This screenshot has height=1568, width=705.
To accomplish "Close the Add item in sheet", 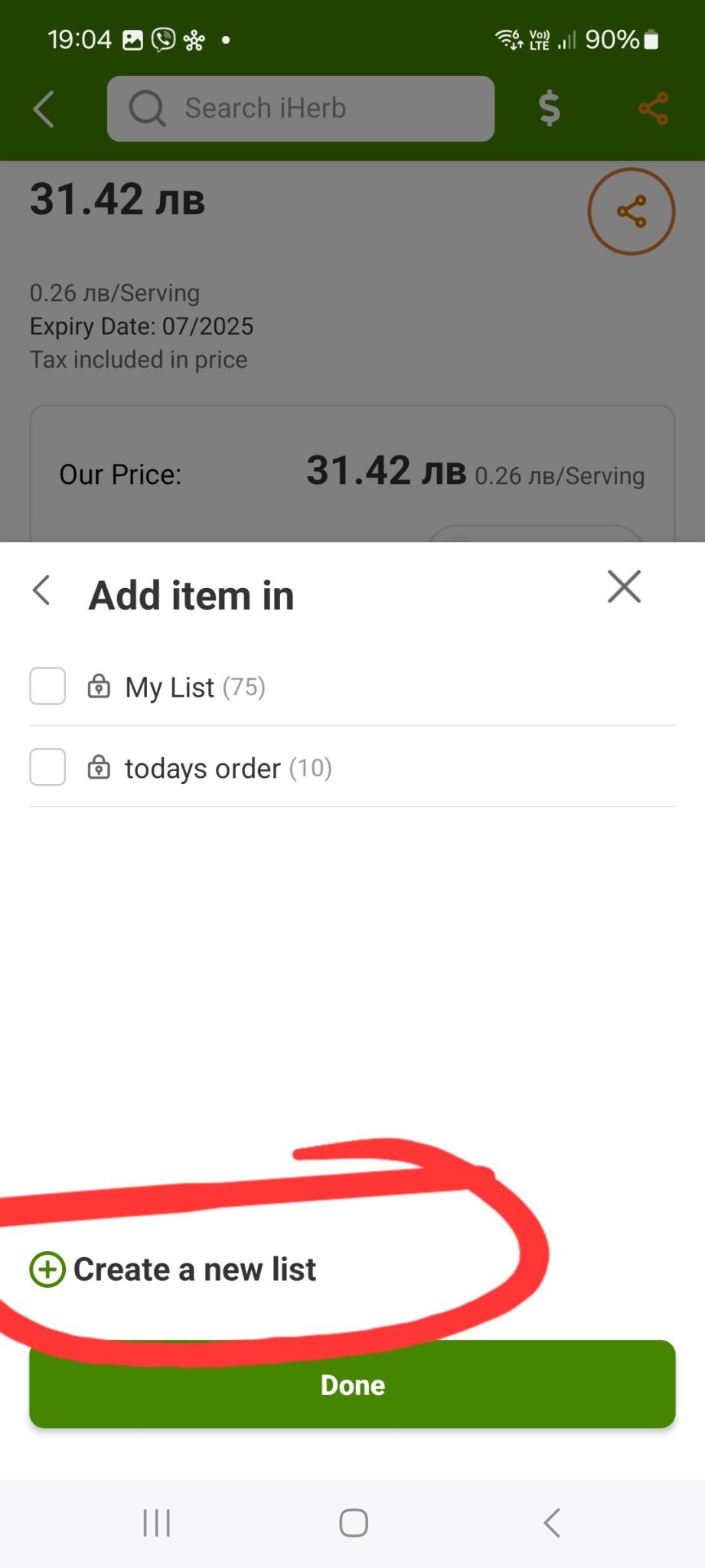I will coord(624,587).
